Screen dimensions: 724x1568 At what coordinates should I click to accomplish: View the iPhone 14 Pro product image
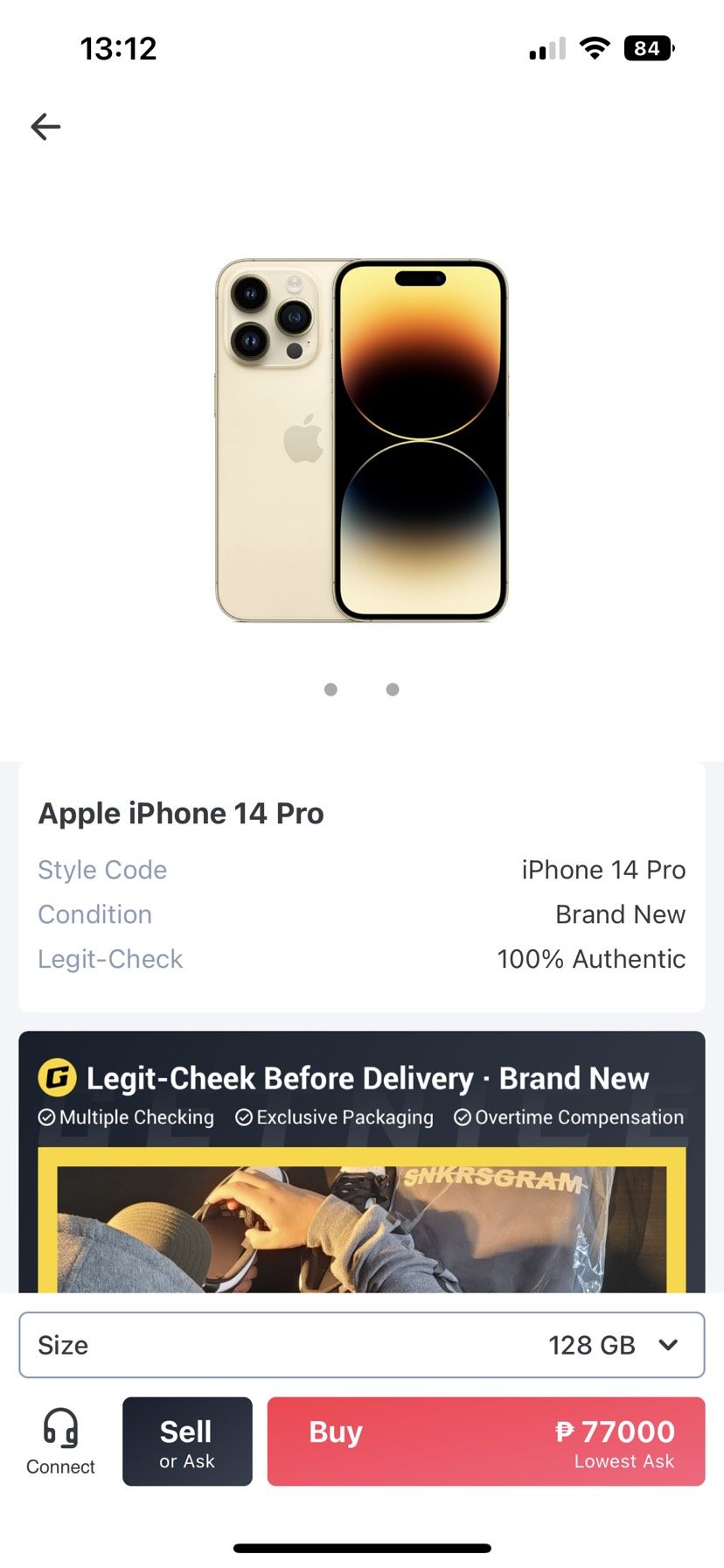(361, 440)
